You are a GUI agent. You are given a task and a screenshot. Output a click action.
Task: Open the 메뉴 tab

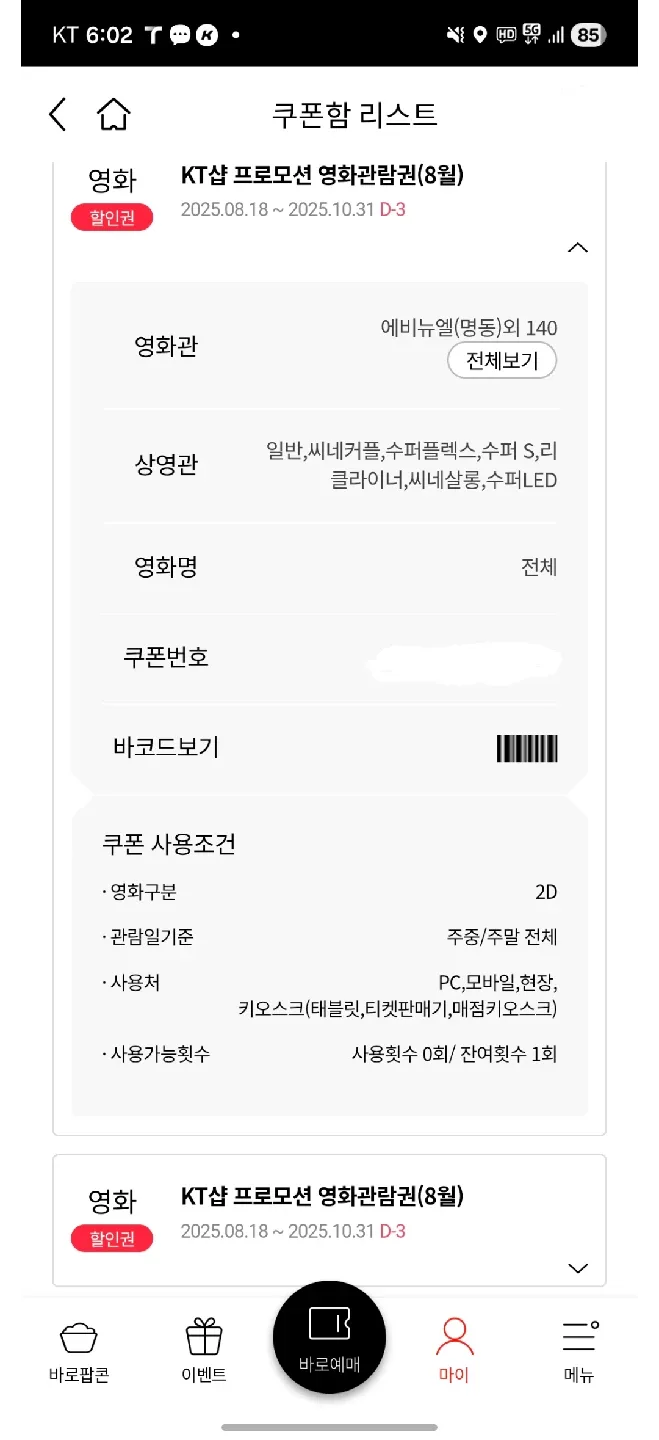[579, 1350]
